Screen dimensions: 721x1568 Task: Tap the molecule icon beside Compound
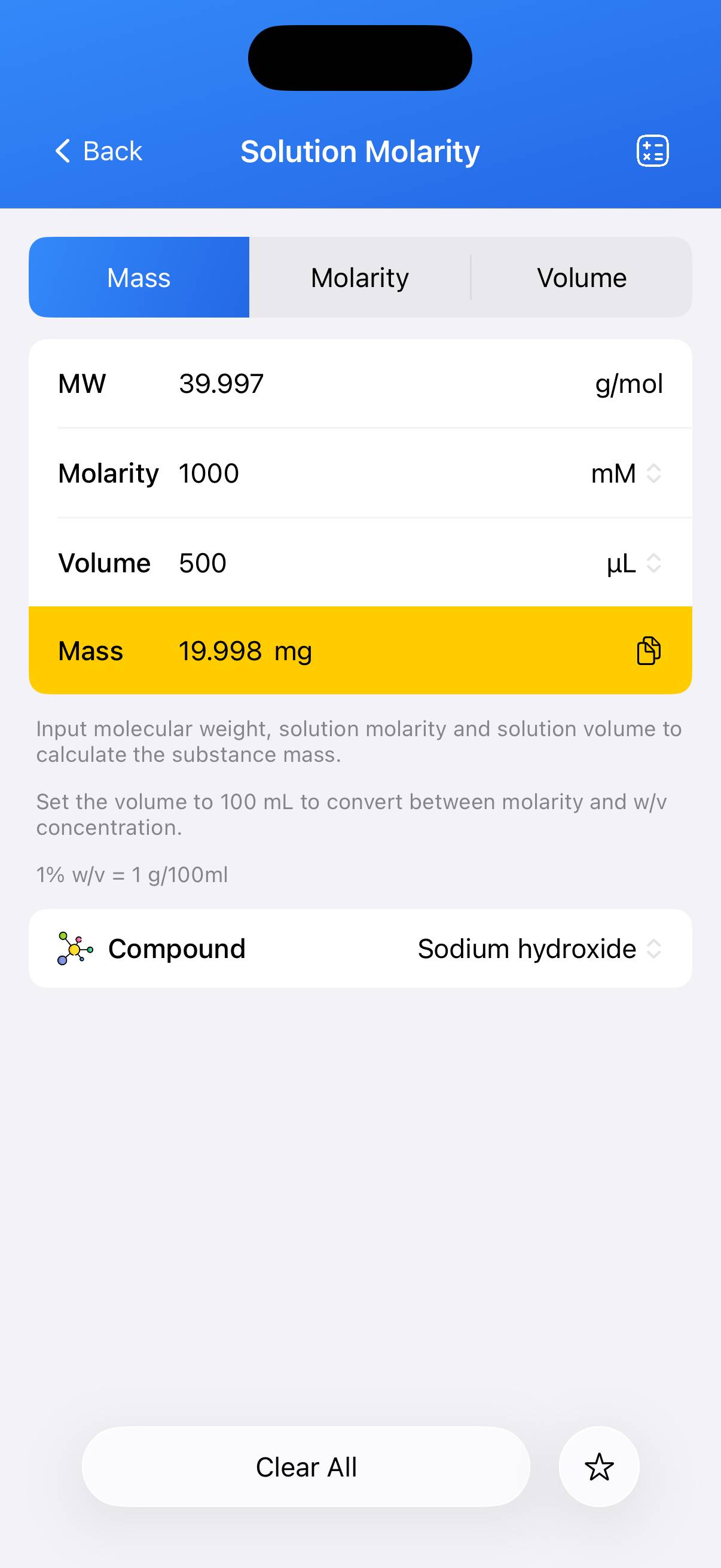tap(74, 948)
